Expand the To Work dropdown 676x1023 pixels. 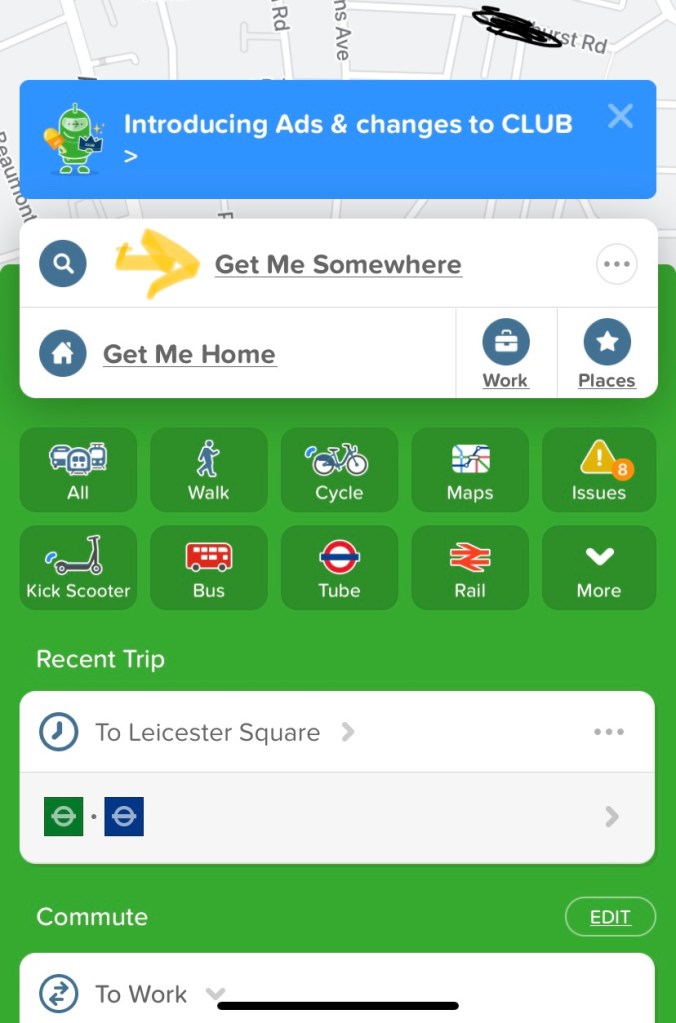pyautogui.click(x=215, y=993)
